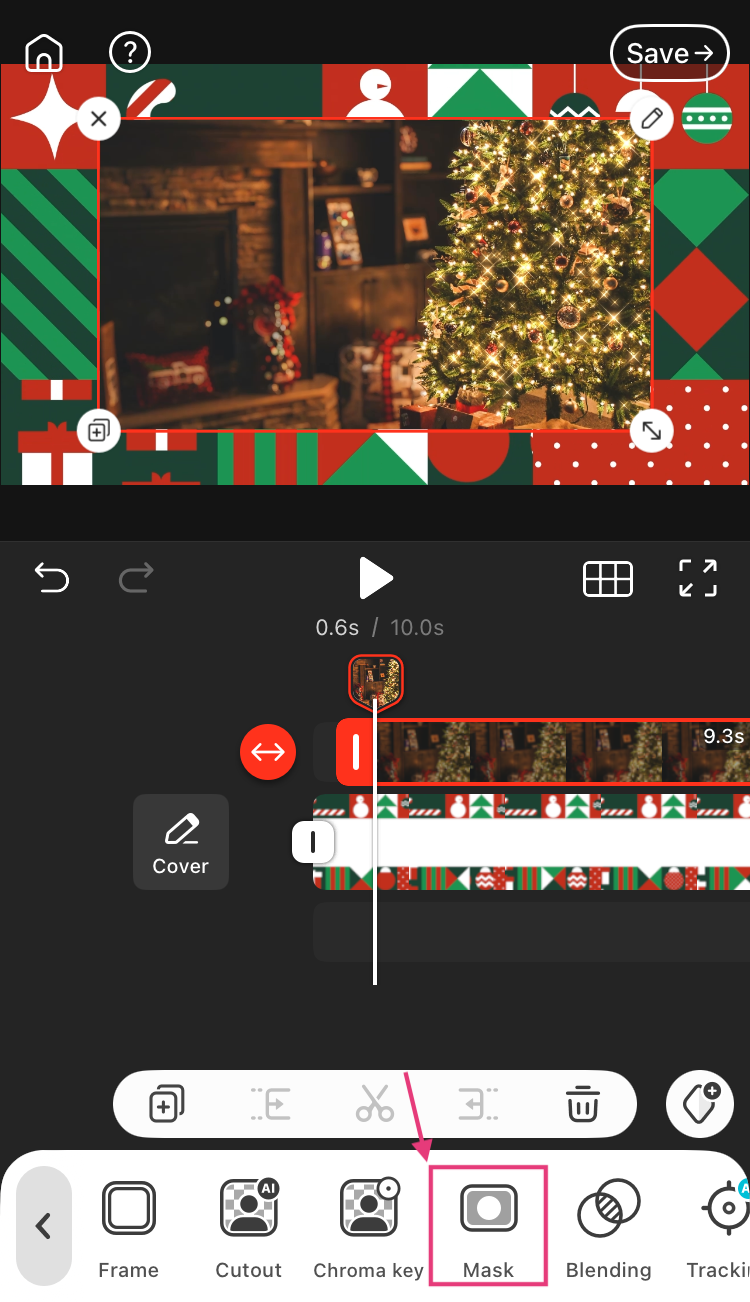Viewport: 750px width, 1302px height.
Task: Edit the overlay with the pencil handle
Action: pos(652,119)
